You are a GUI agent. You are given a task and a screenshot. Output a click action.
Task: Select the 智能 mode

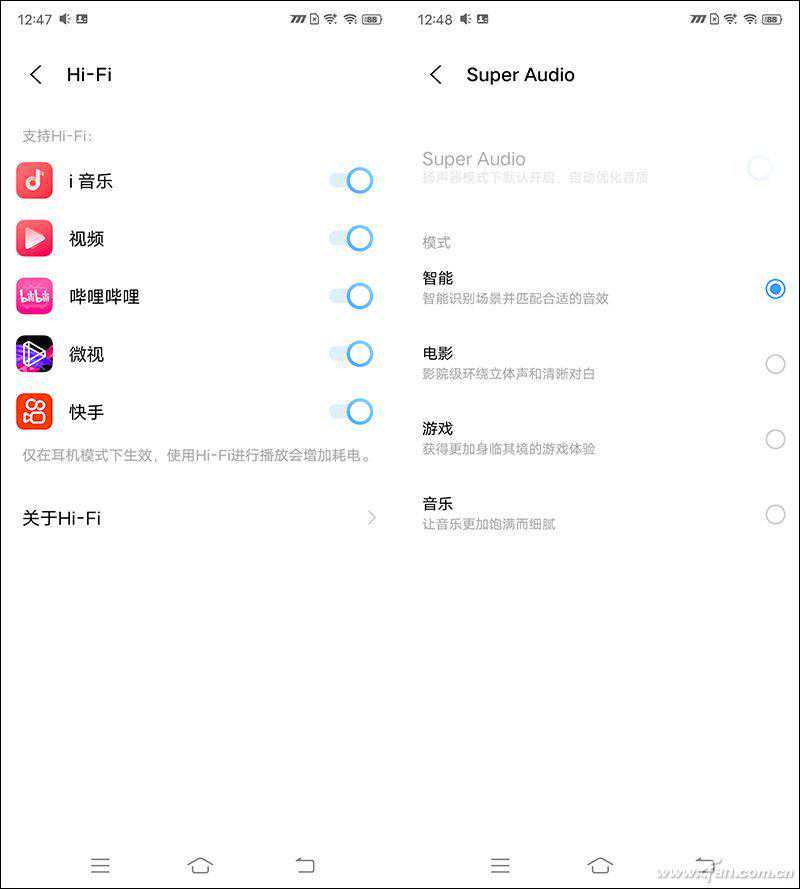point(775,289)
